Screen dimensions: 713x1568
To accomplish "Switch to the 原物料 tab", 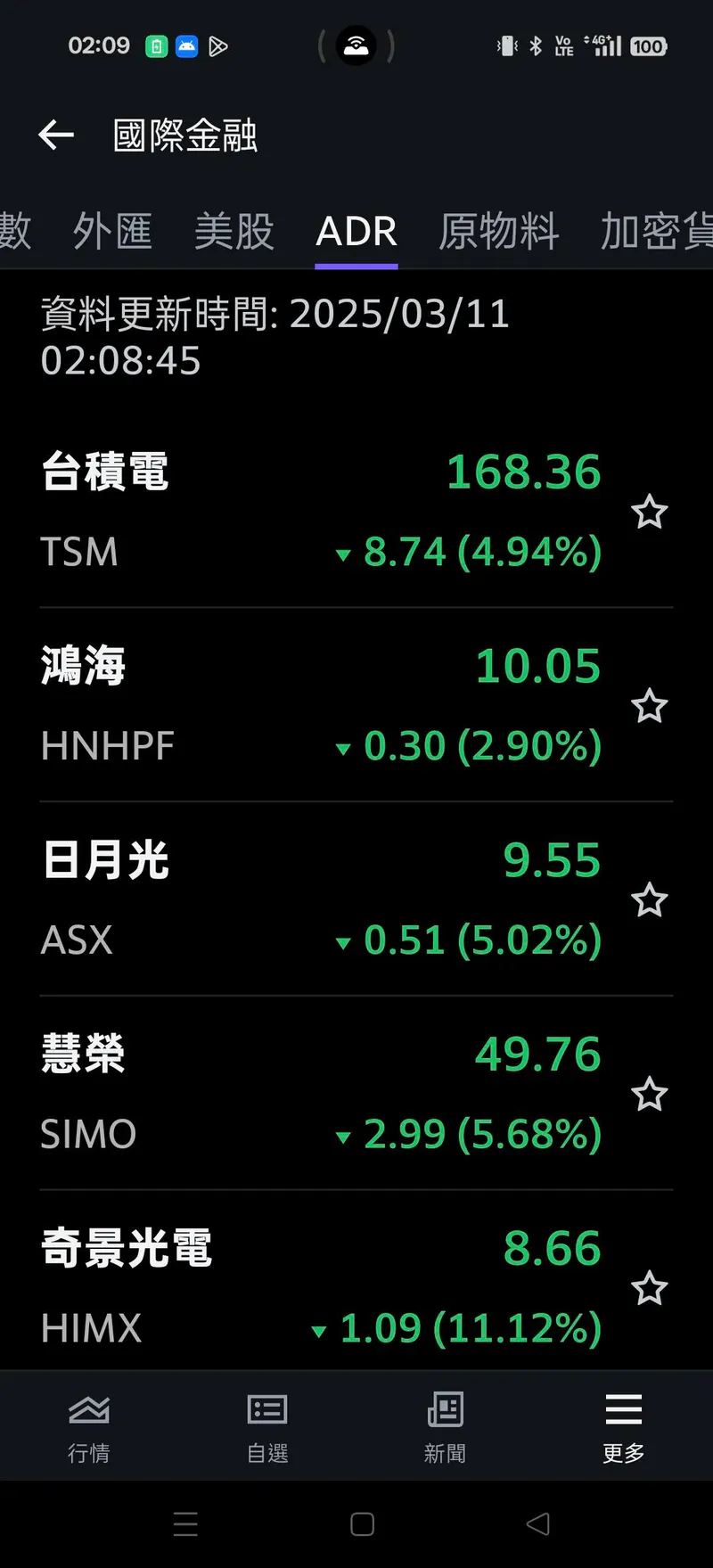I will [x=498, y=232].
